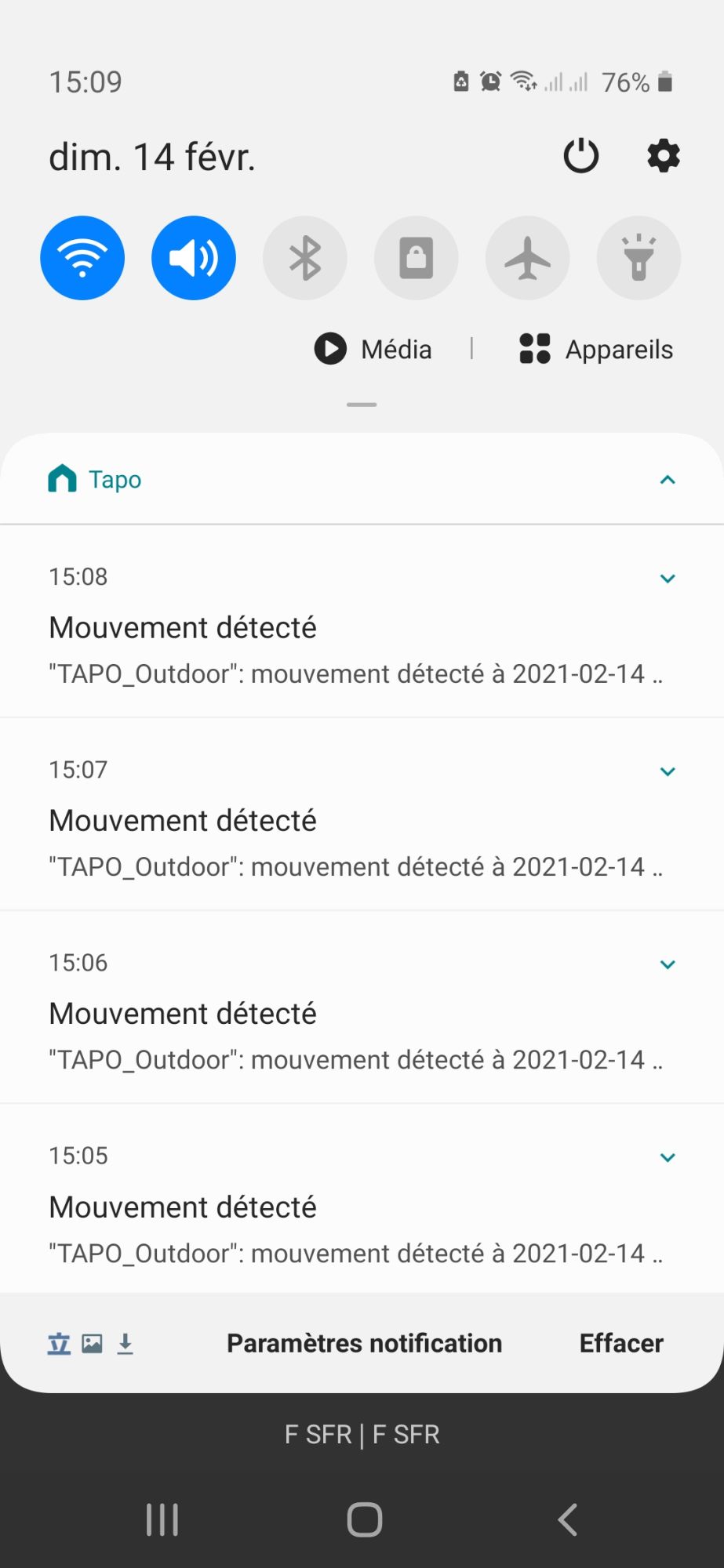Expand the 15:08 motion notification
Viewport: 724px width, 1568px height.
[668, 579]
